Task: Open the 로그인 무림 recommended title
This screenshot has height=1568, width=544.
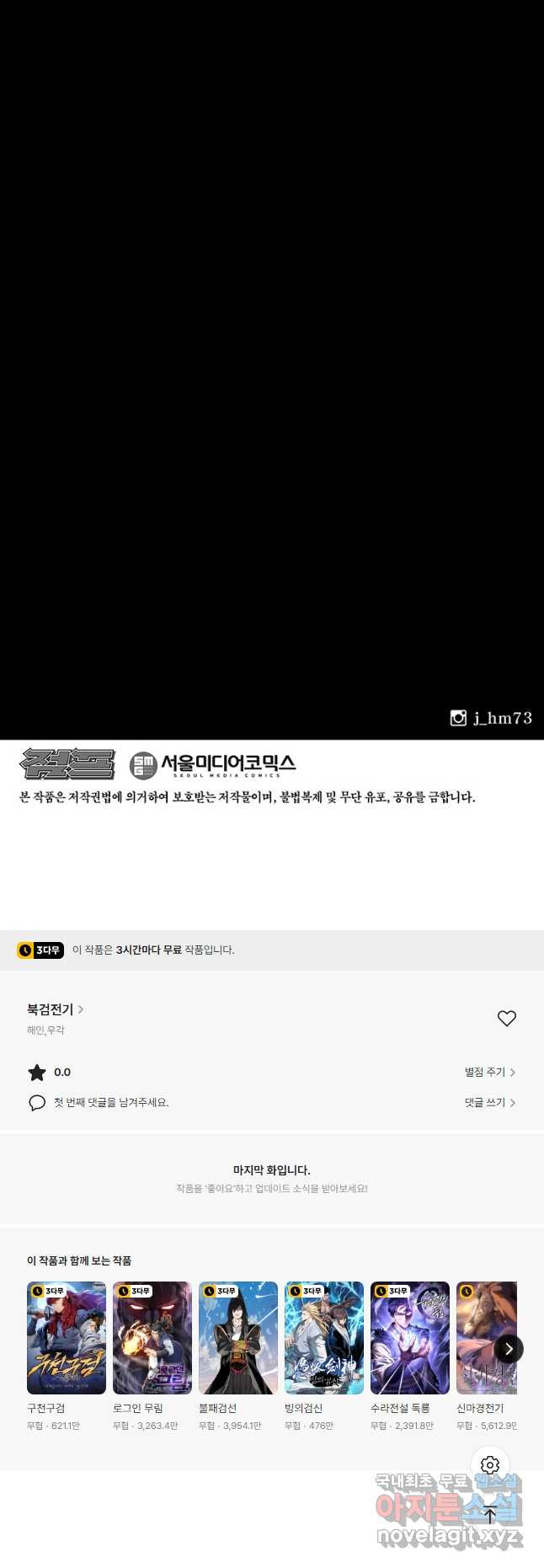Action: 152,1339
